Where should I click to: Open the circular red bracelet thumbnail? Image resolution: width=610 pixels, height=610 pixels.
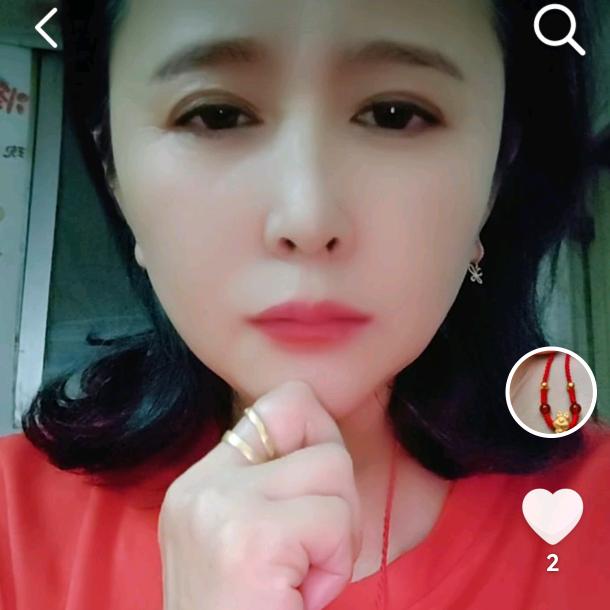tap(551, 392)
